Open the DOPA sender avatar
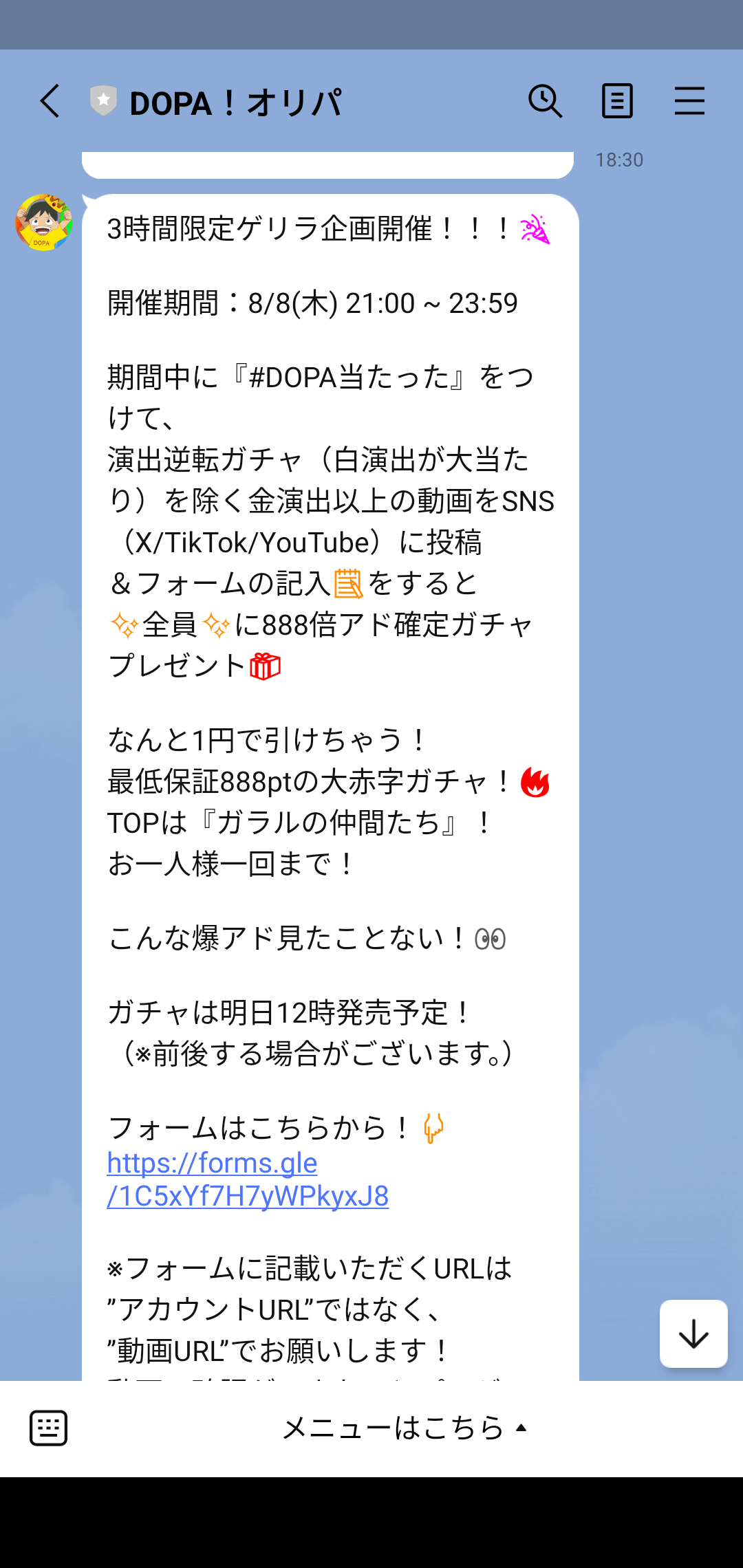The image size is (743, 1568). [44, 223]
